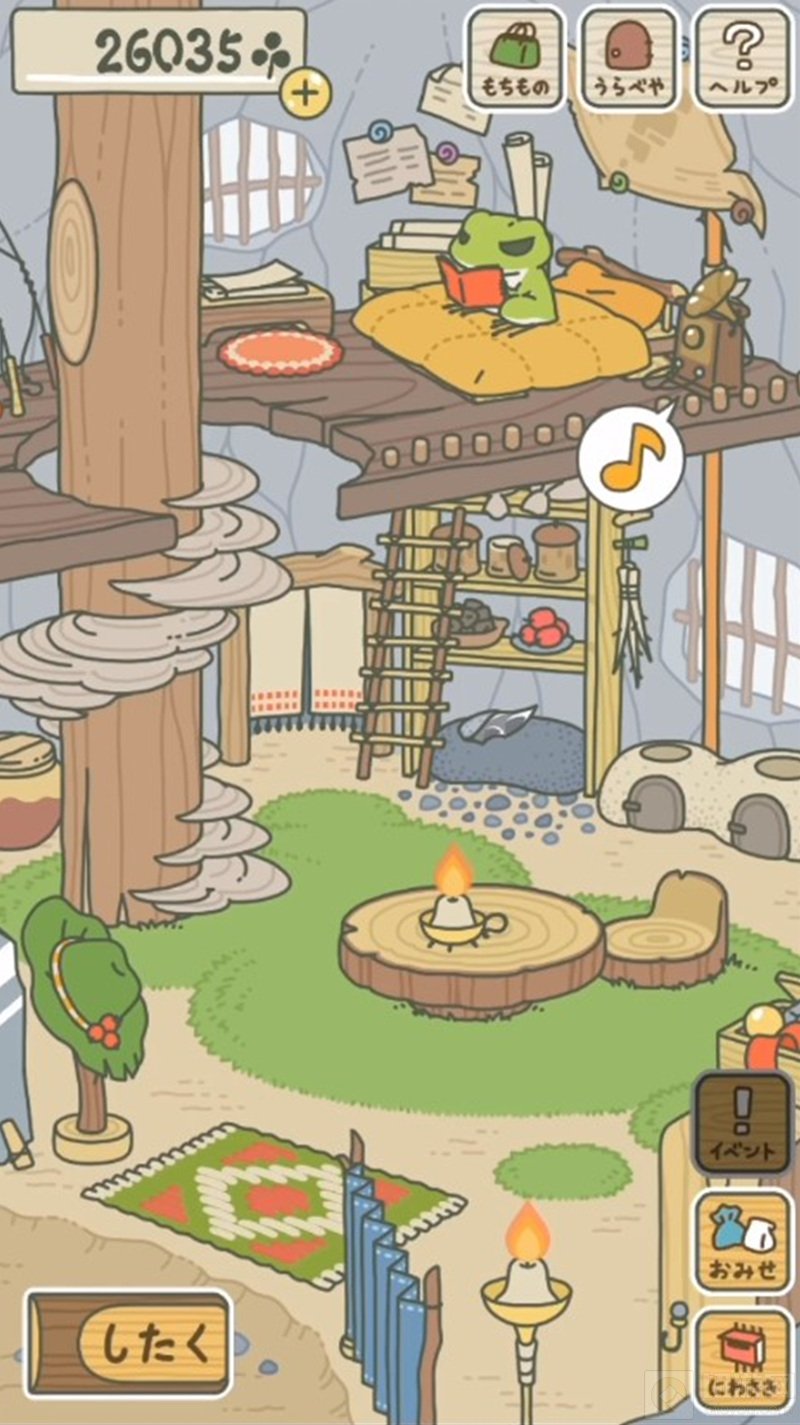Tap the yellow plus to add clovers

[306, 93]
